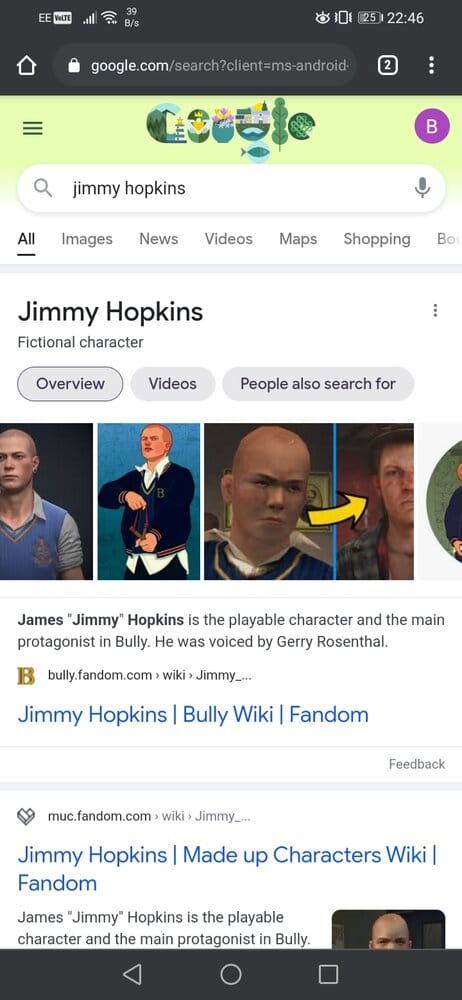Switch to the Shopping tab
Screen dimensions: 462x1000
(x=376, y=239)
